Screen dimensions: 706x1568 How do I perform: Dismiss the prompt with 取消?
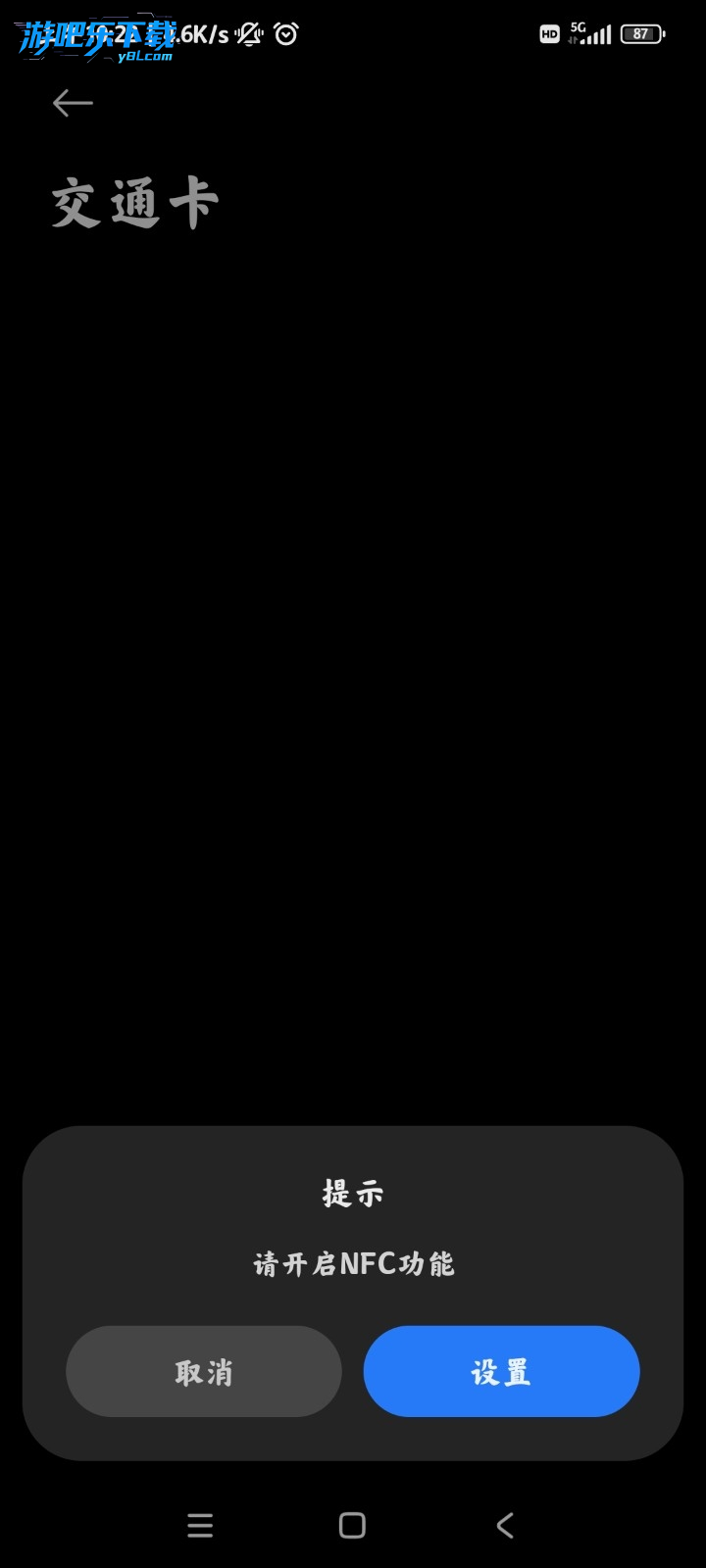pyautogui.click(x=204, y=1371)
